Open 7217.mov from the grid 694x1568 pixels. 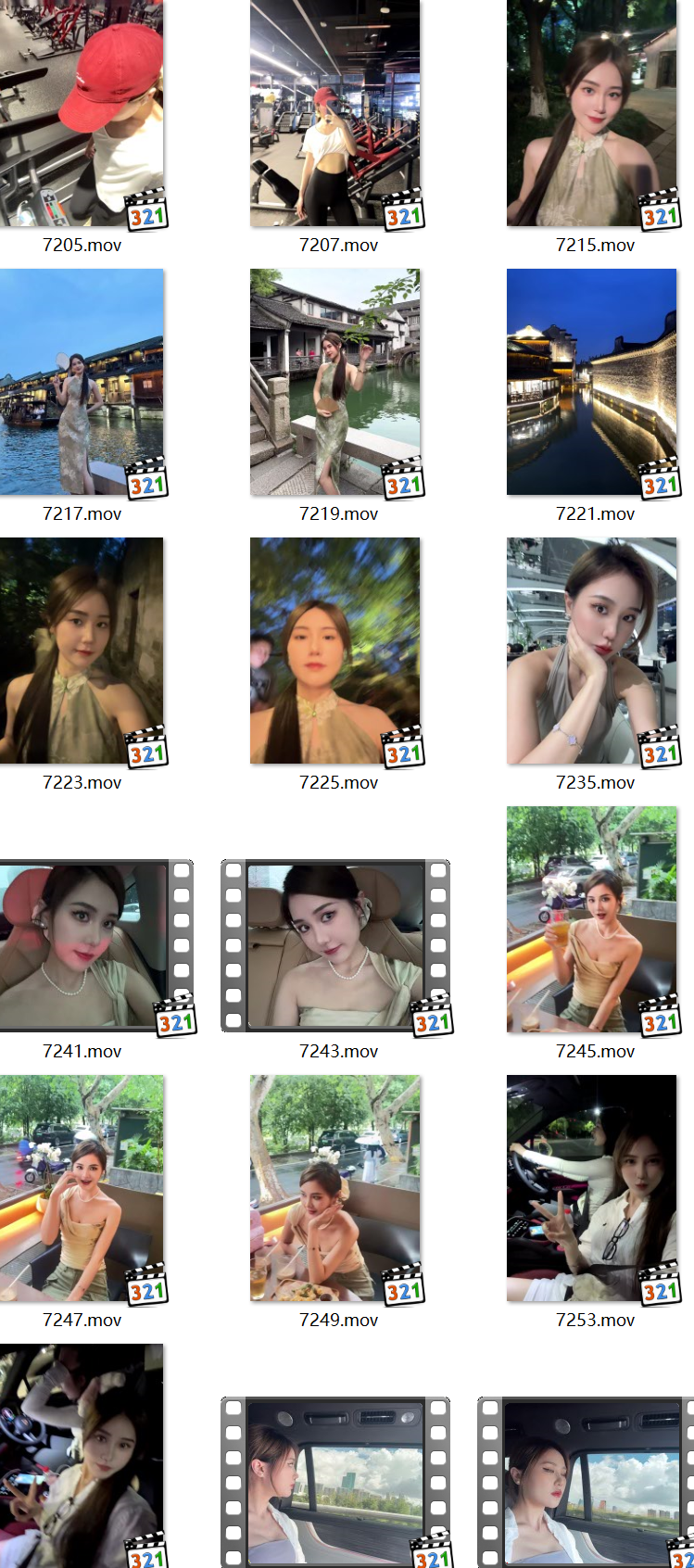[82, 382]
